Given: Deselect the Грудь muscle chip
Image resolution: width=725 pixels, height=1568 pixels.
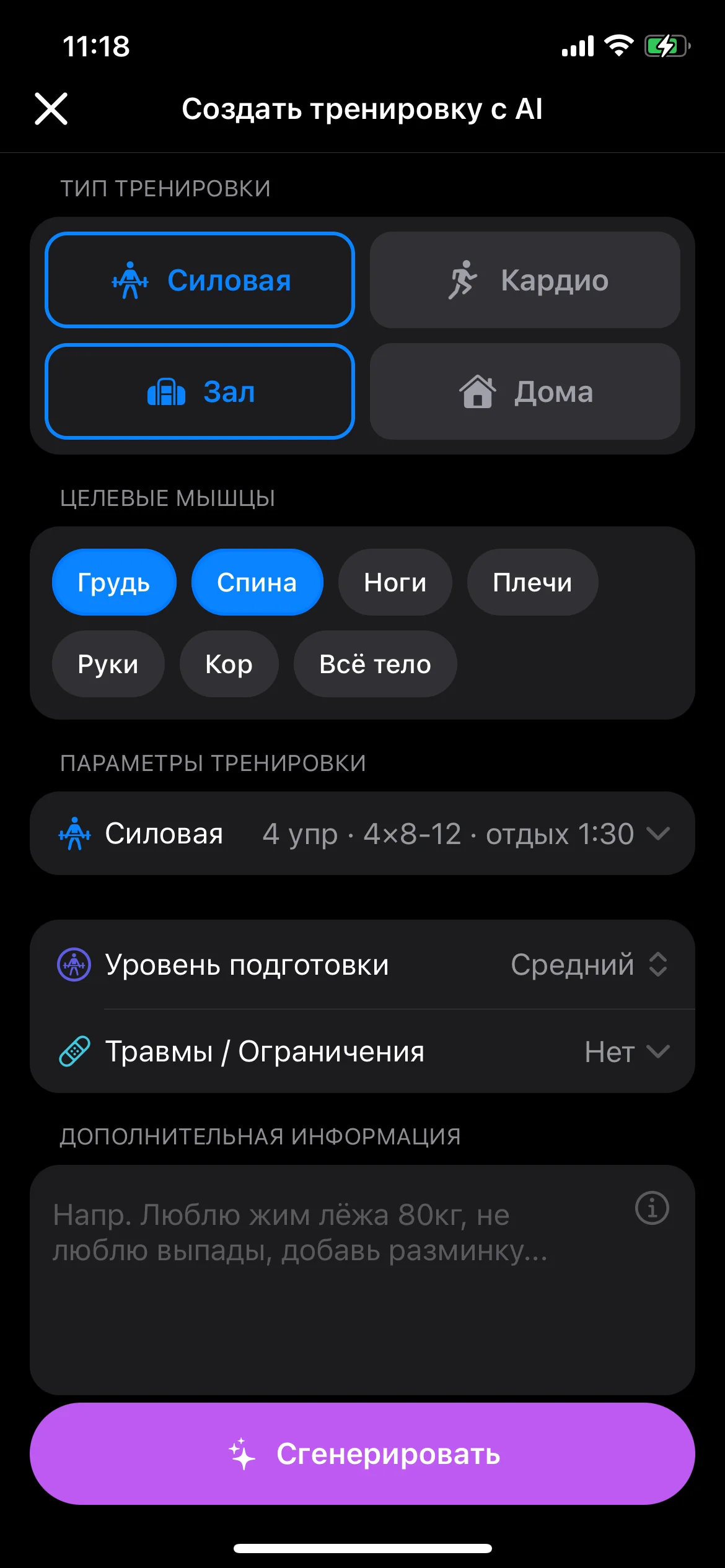Looking at the screenshot, I should point(114,582).
